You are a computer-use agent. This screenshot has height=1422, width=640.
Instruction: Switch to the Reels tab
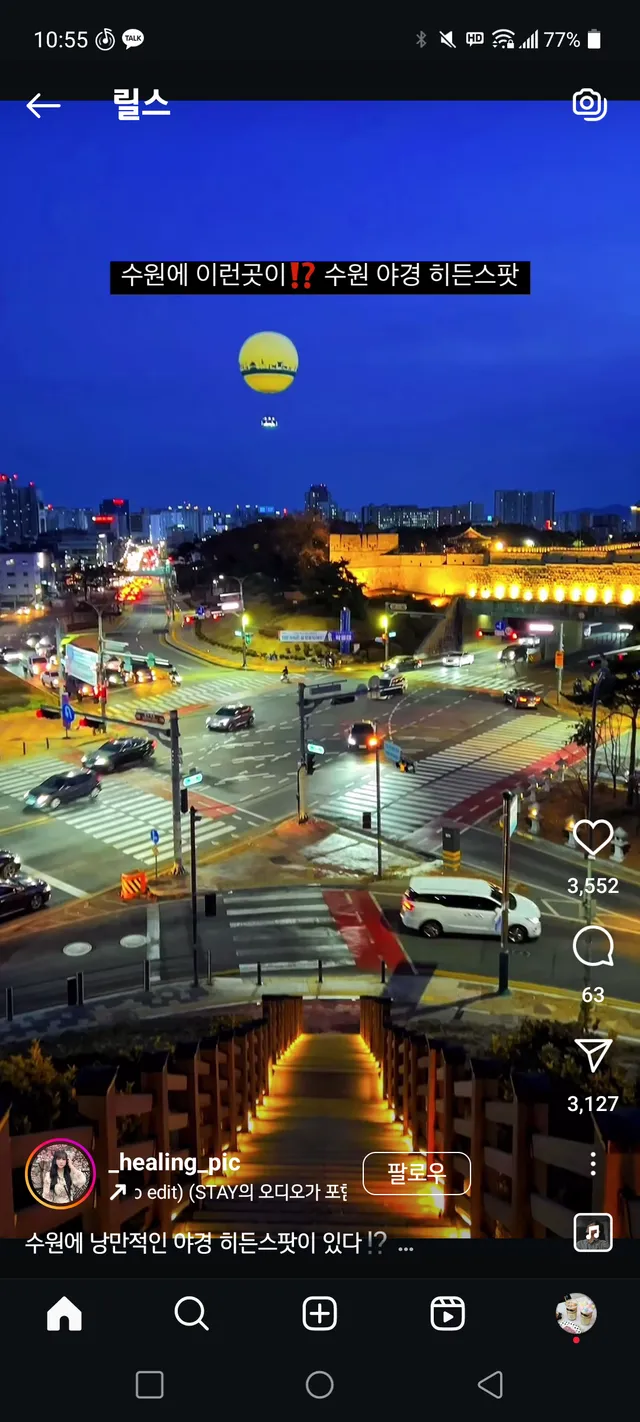click(x=447, y=1314)
